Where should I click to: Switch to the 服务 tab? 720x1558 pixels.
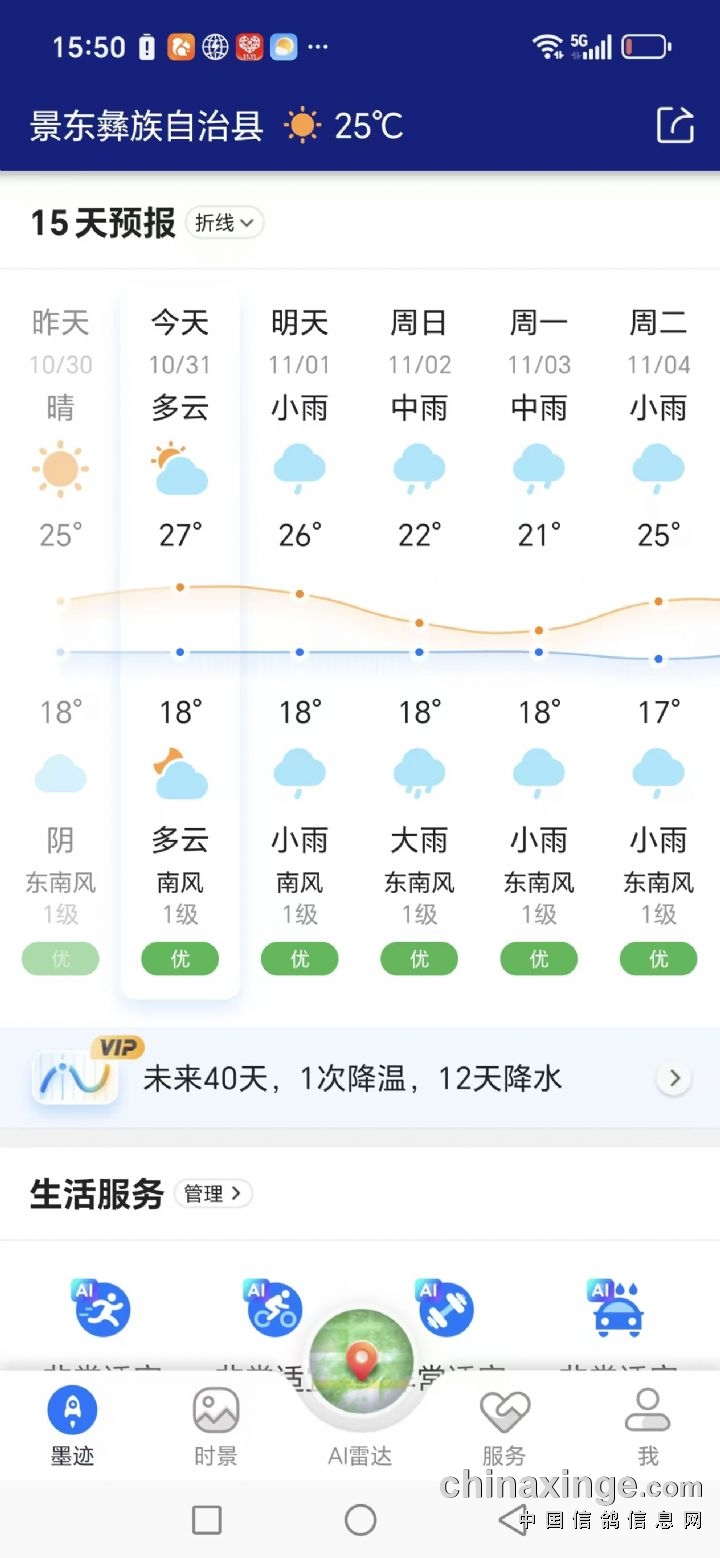[504, 1427]
